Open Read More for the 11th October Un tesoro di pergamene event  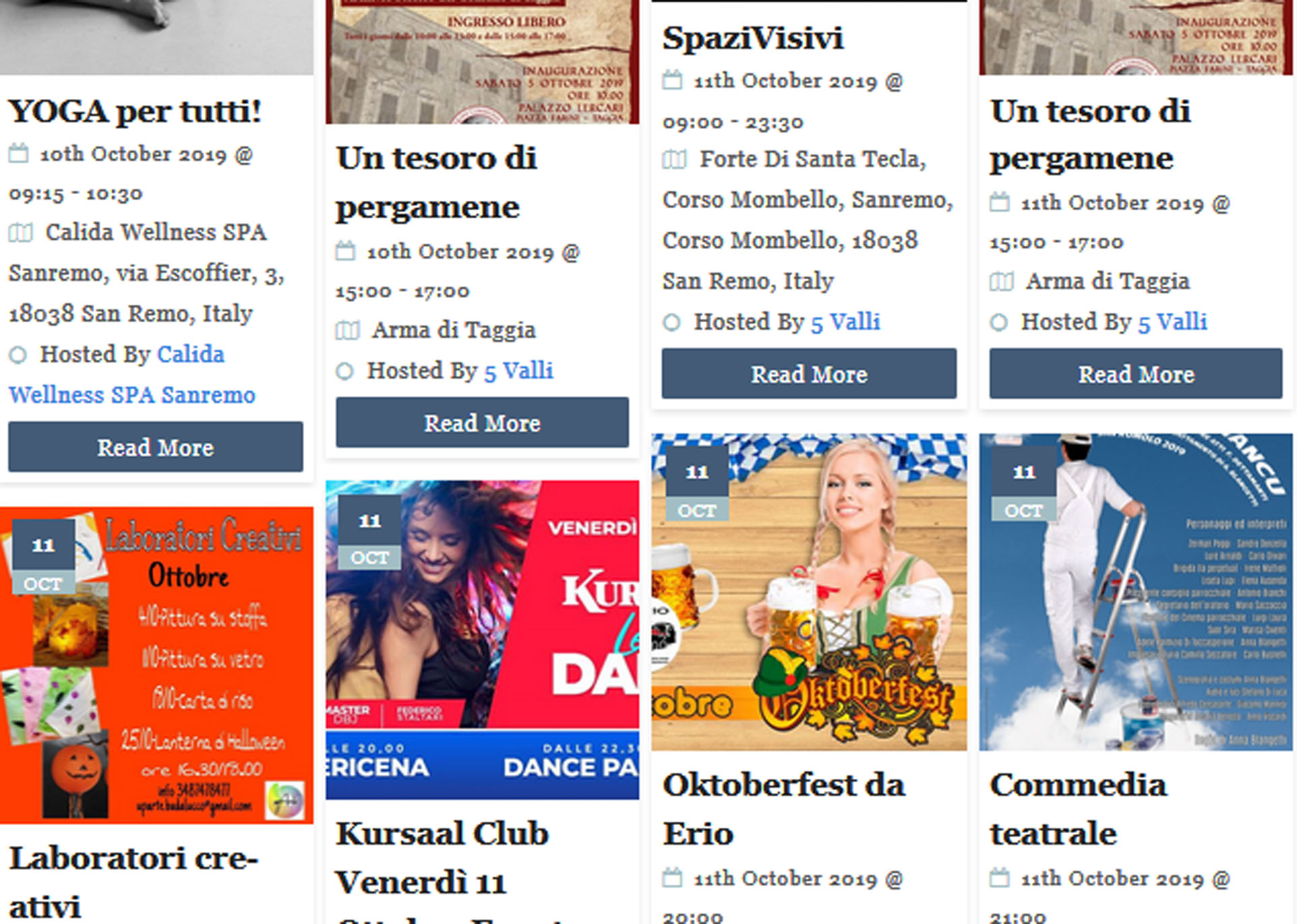(x=1135, y=374)
